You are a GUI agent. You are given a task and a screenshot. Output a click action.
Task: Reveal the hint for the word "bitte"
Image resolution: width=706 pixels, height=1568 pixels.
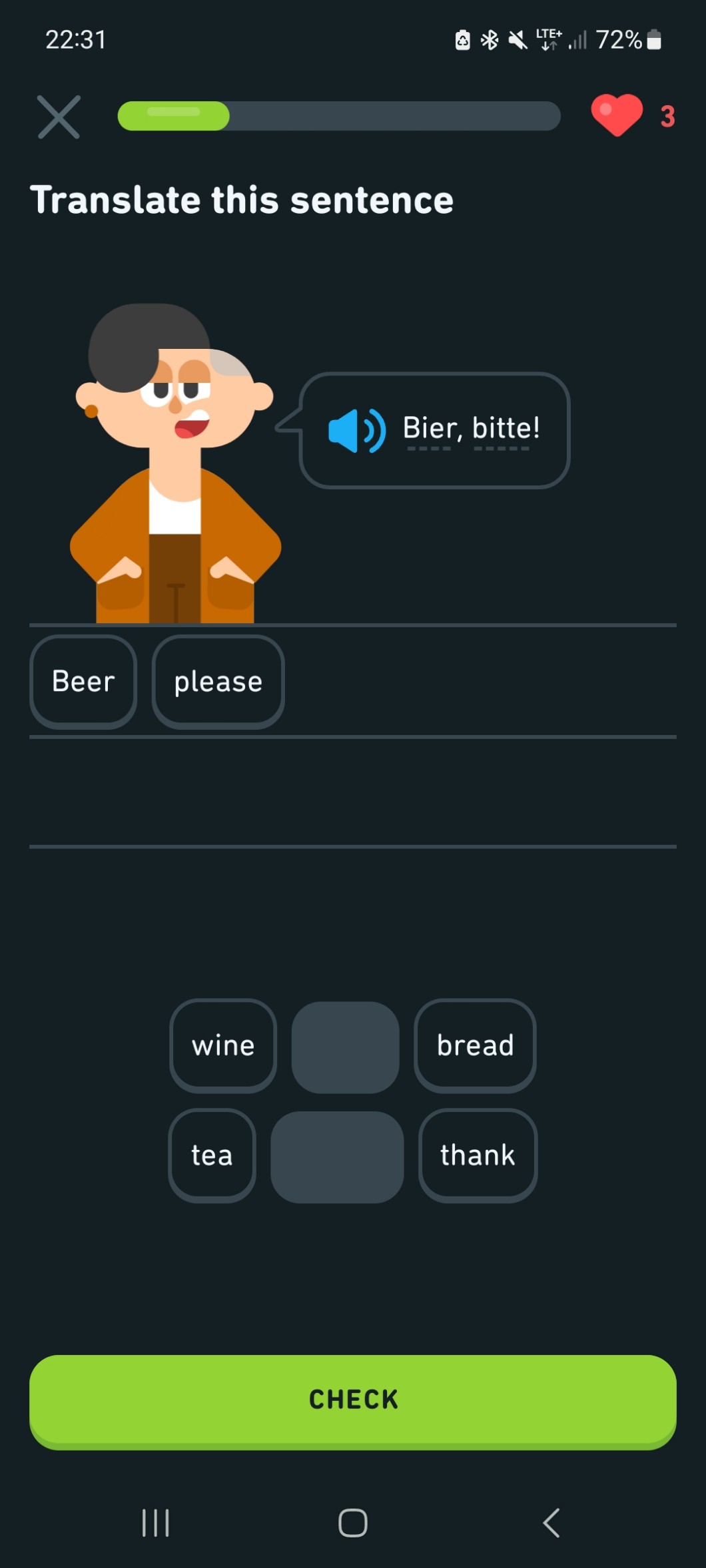coord(505,428)
